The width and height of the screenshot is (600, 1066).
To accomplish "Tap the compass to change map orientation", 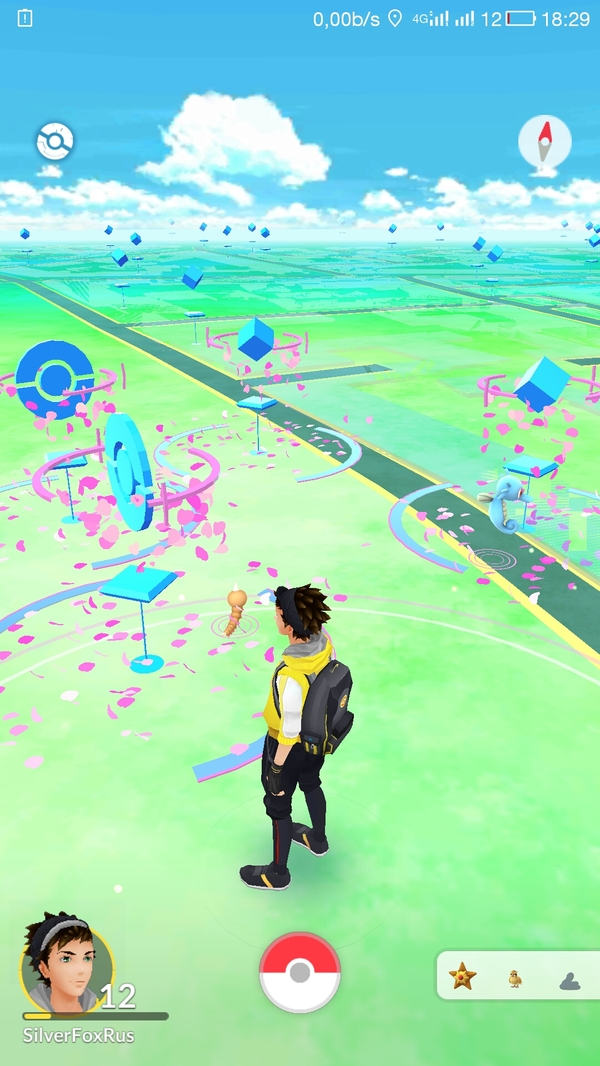I will (x=545, y=142).
